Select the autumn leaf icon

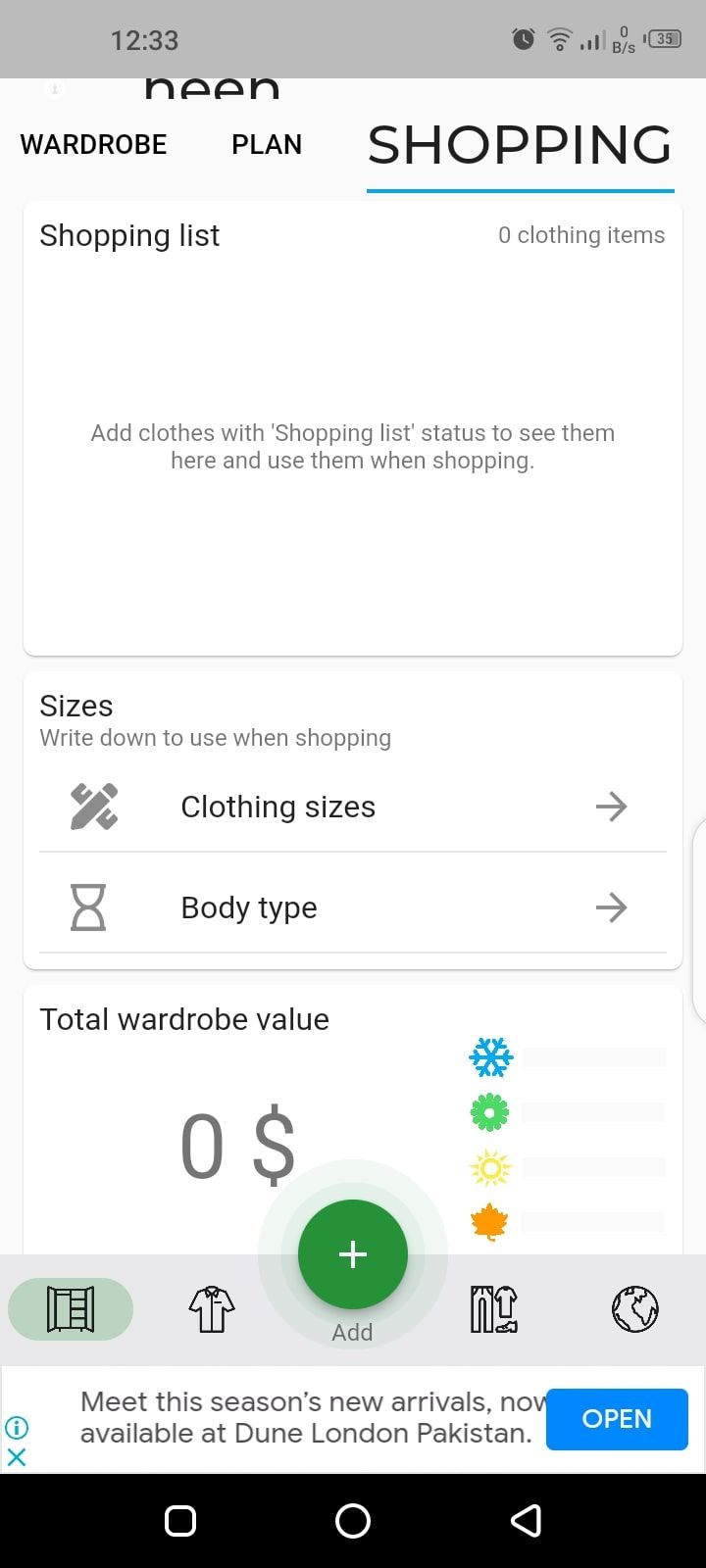click(489, 1220)
